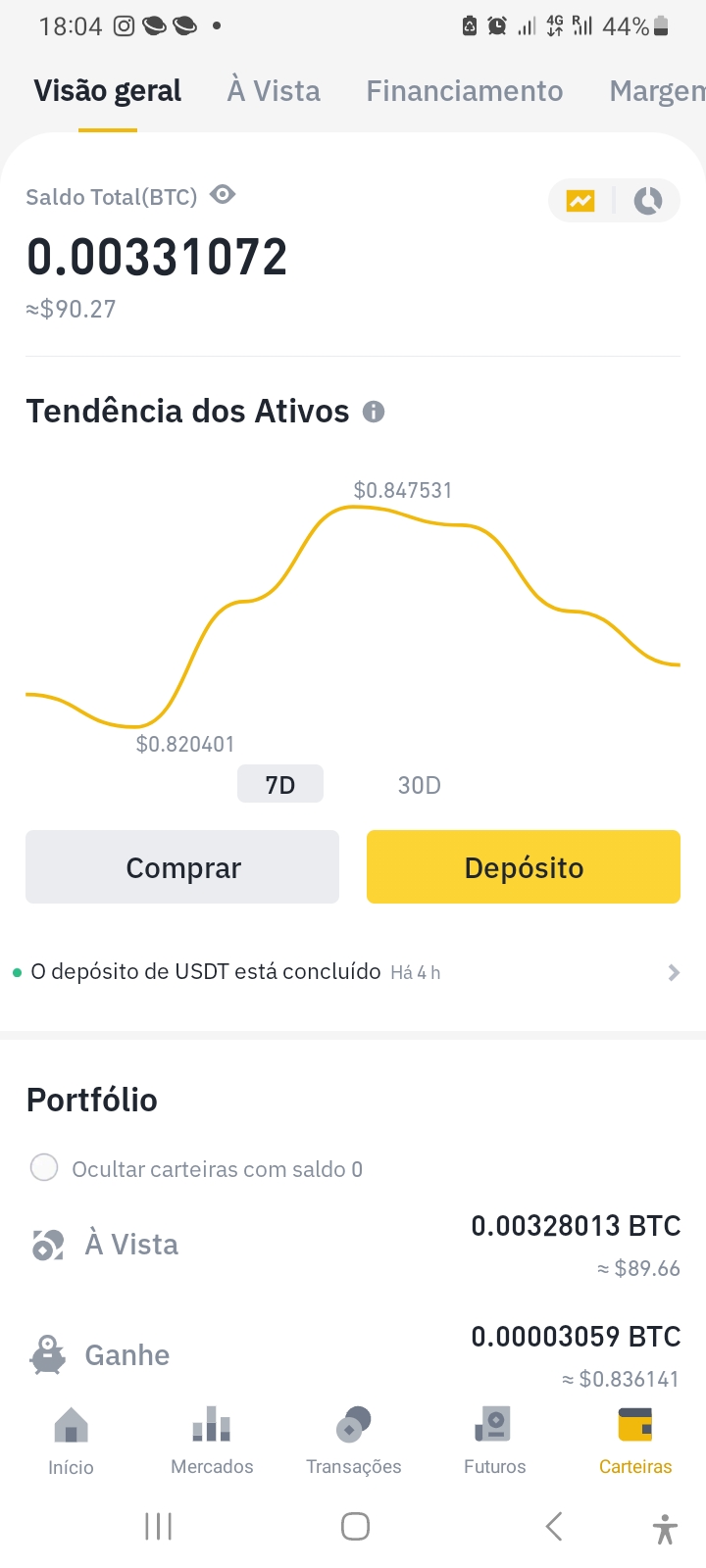Open the Futuros tab
The height and width of the screenshot is (1568, 706).
coord(494,1441)
